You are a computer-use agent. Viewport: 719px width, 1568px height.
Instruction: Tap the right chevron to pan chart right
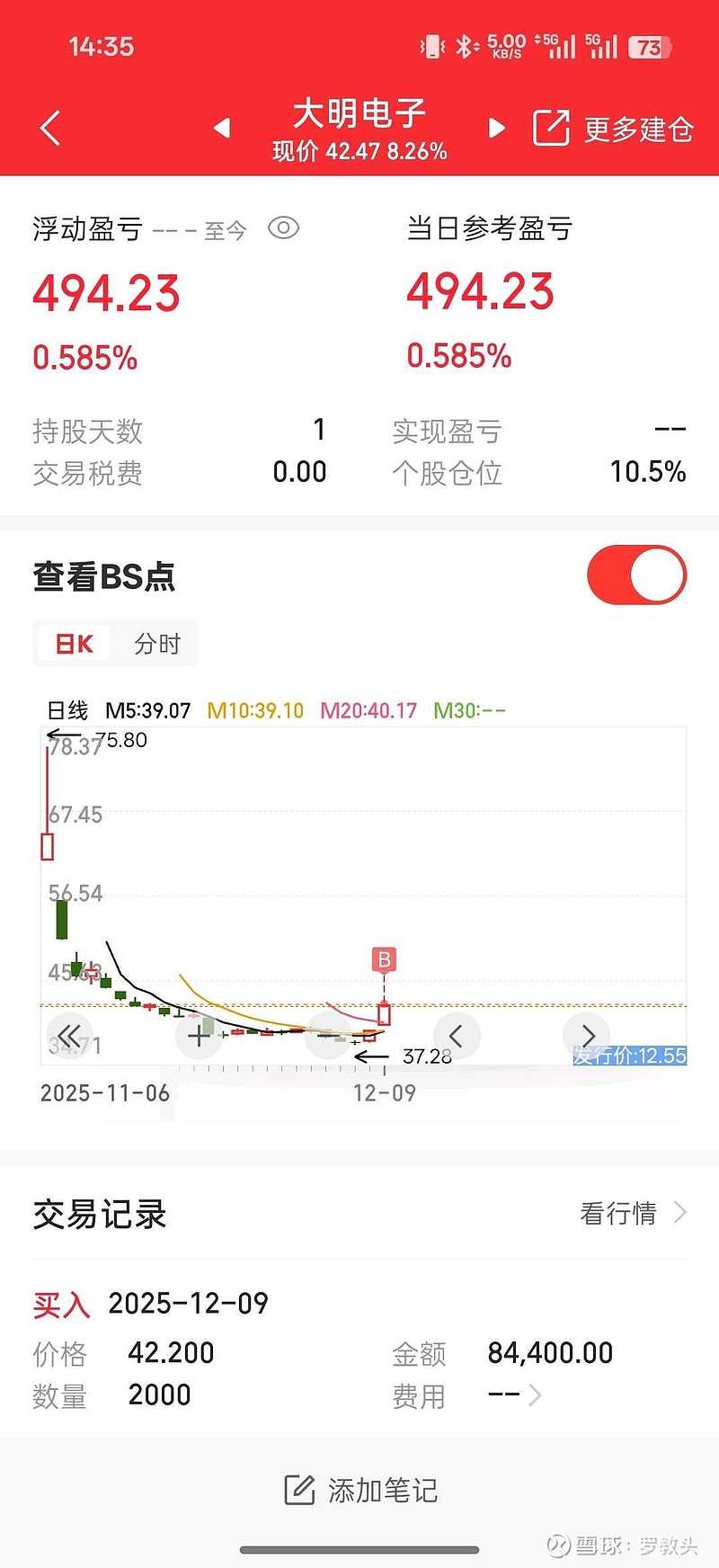586,1036
